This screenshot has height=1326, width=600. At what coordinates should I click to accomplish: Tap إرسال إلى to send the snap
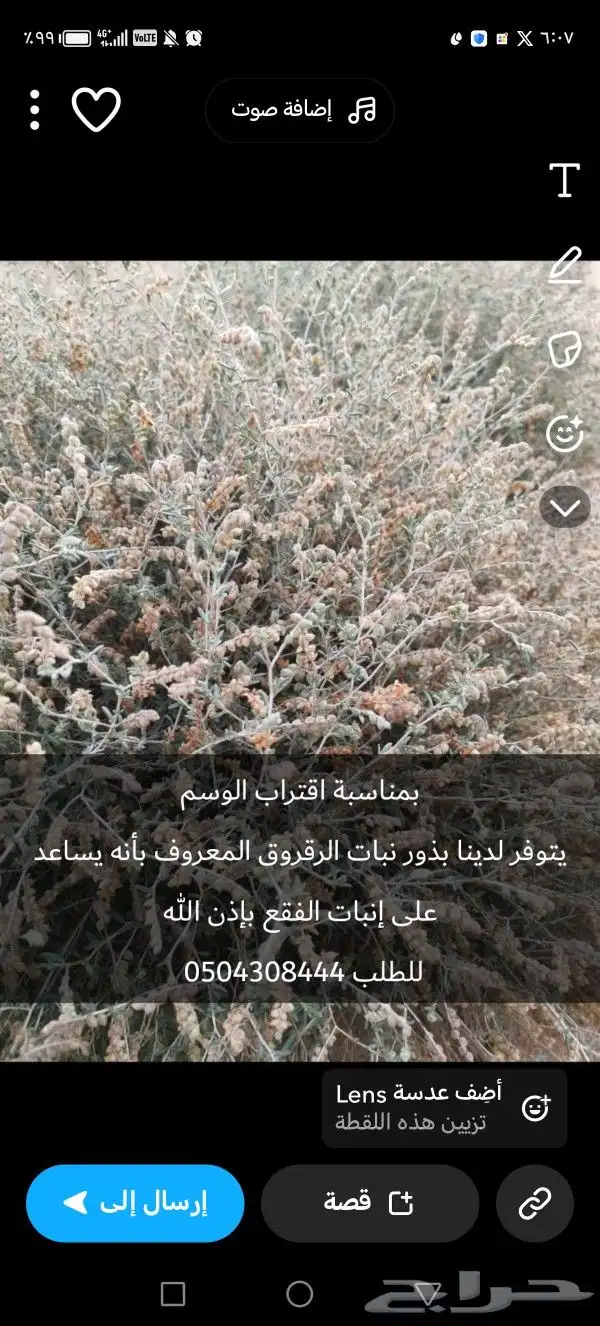click(x=135, y=1204)
